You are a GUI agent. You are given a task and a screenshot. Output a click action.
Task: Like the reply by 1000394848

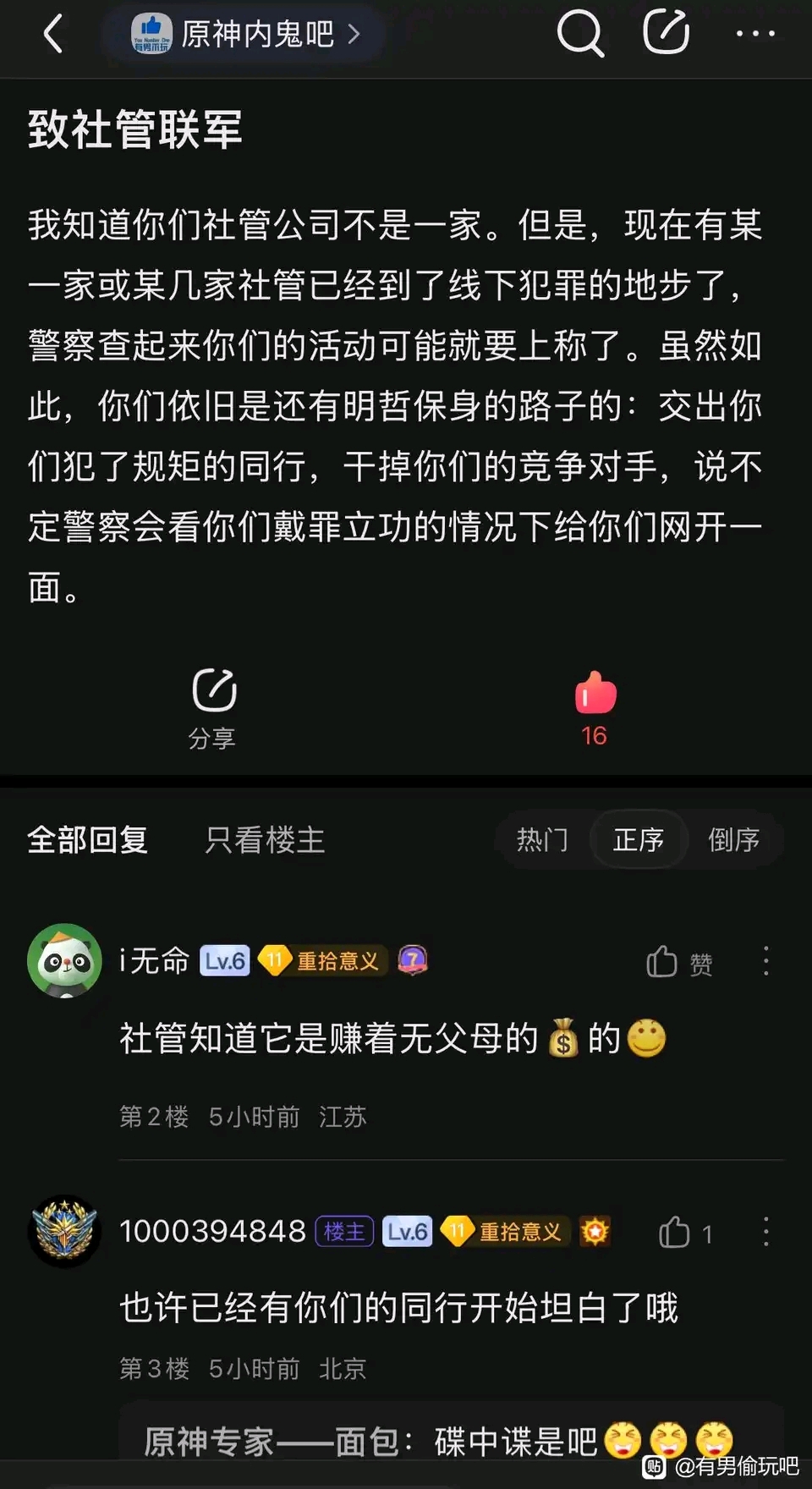click(x=683, y=1233)
